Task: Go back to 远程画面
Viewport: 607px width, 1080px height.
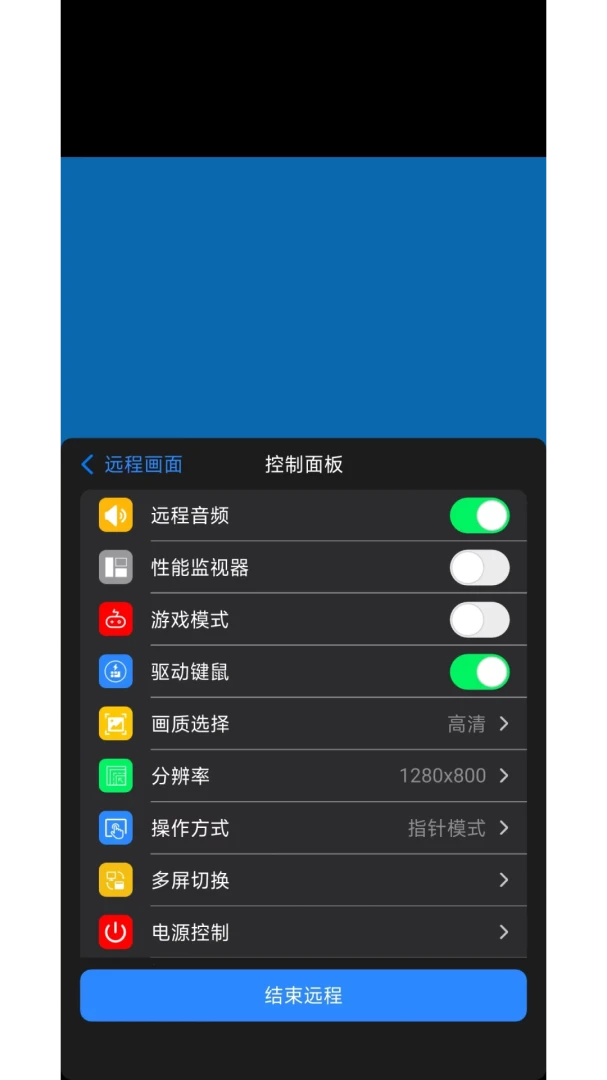Action: [x=132, y=464]
